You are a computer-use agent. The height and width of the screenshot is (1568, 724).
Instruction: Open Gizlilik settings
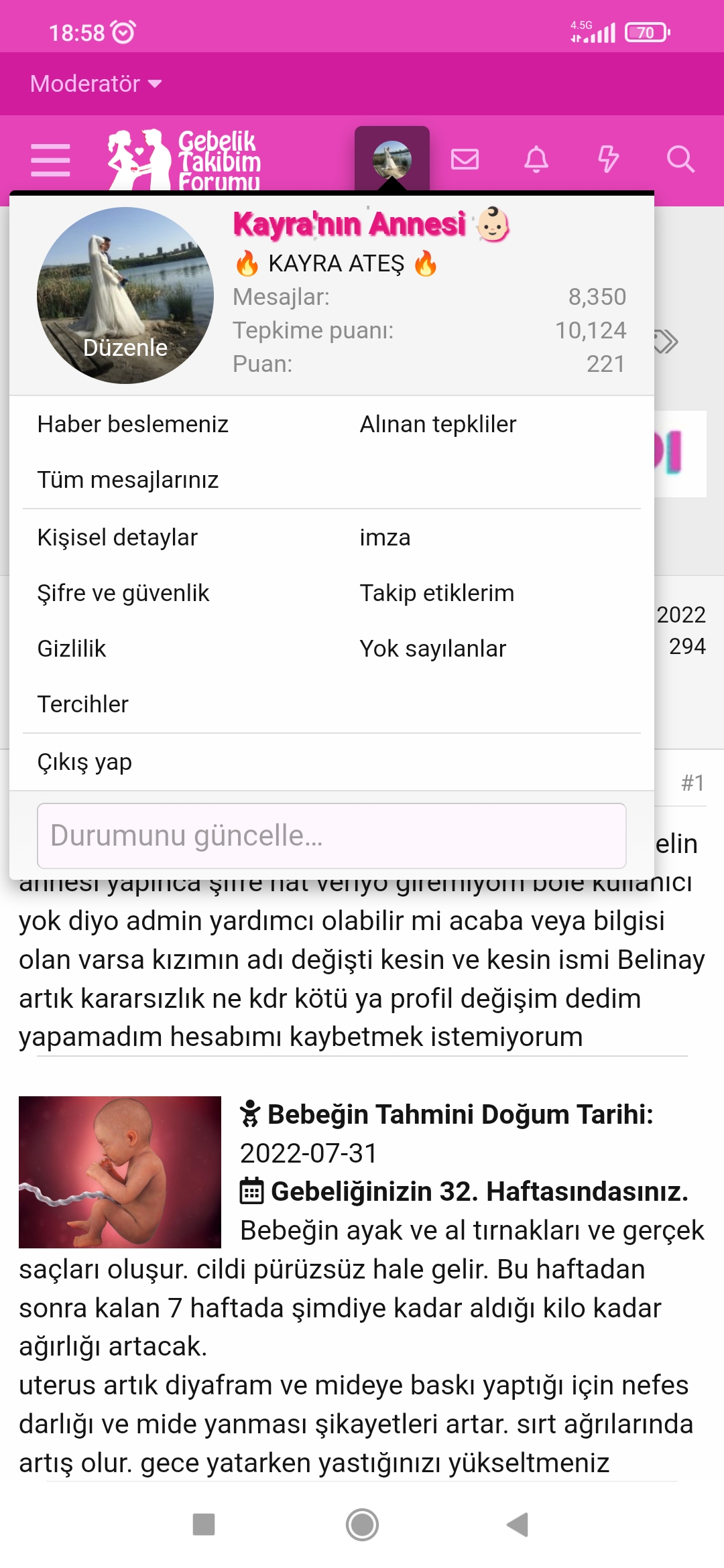point(72,649)
